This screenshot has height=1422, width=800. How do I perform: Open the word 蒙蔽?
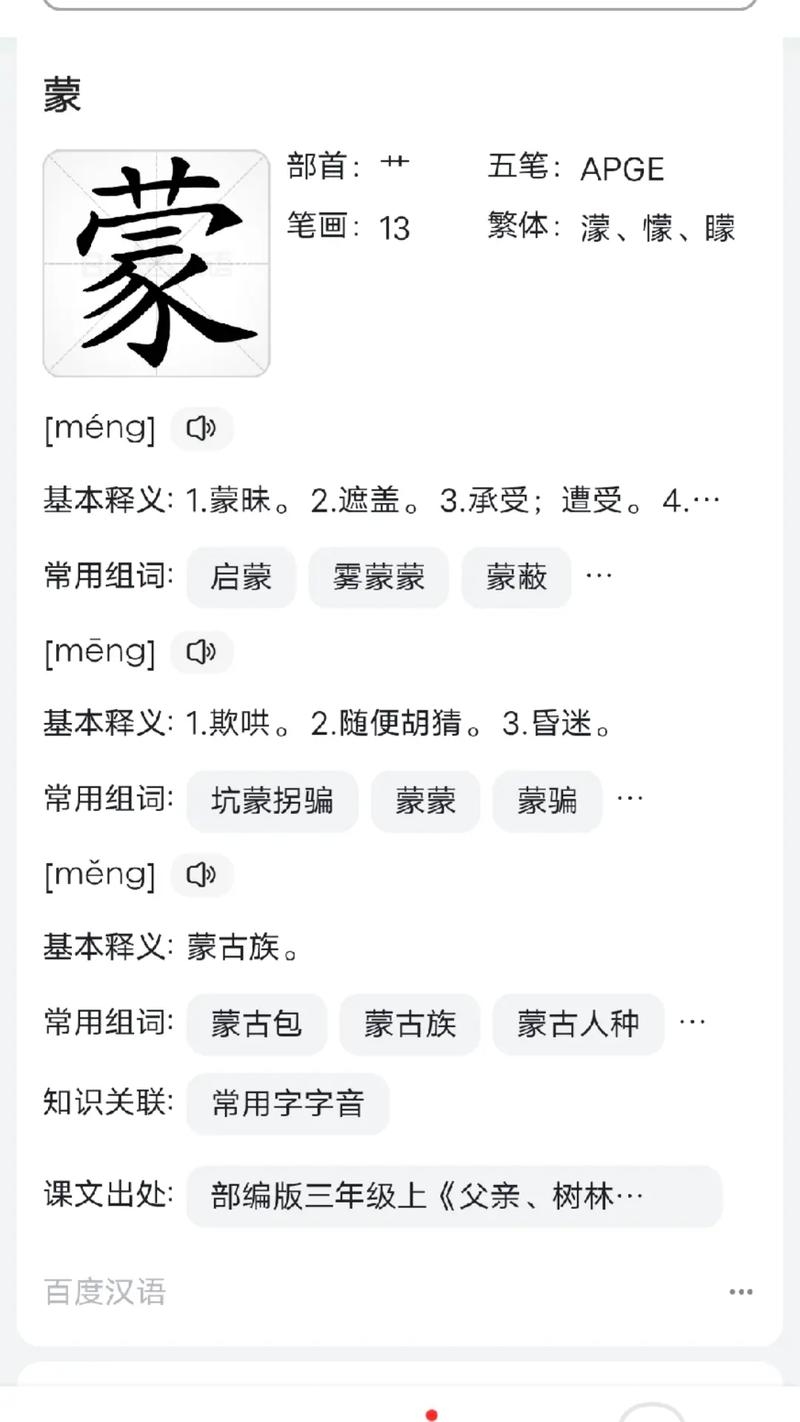click(516, 577)
